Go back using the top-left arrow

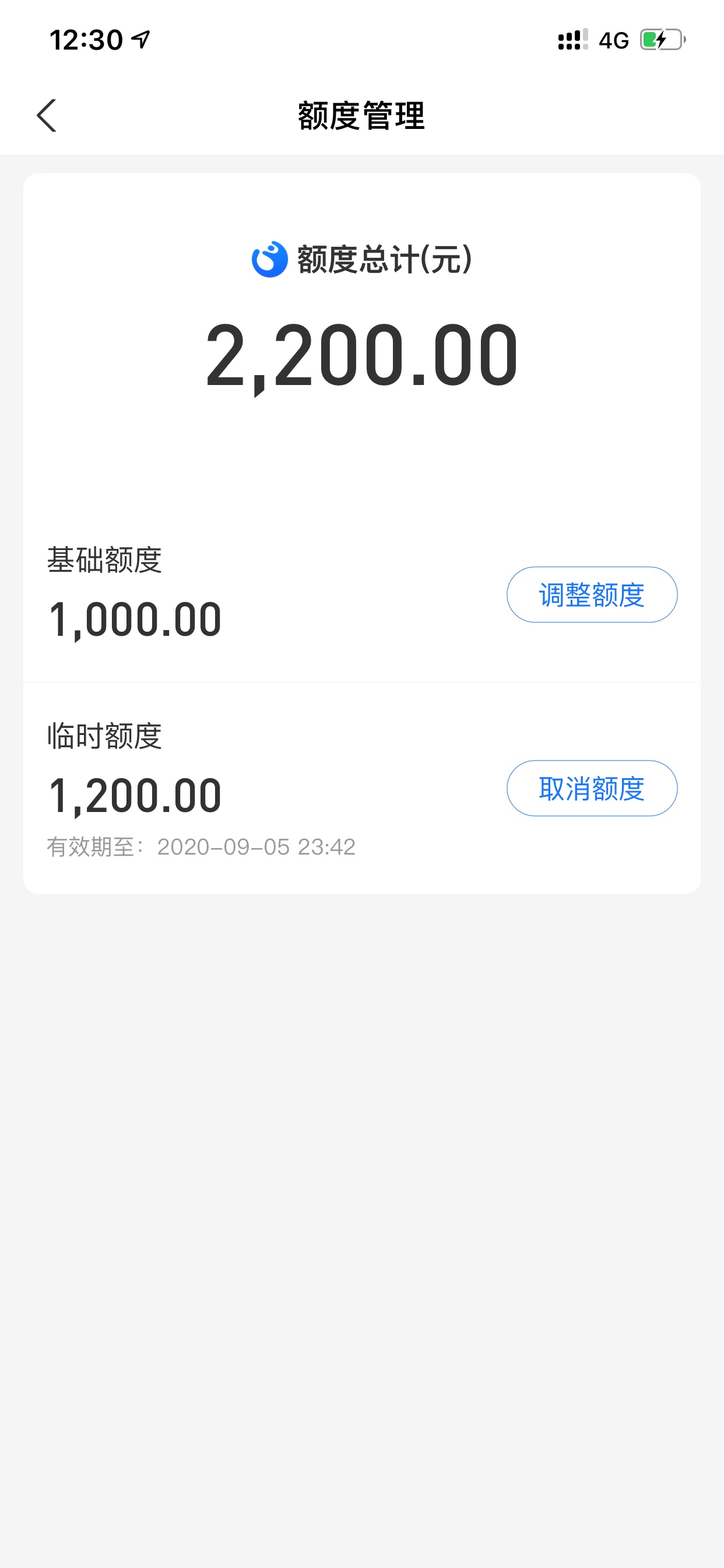tap(46, 116)
